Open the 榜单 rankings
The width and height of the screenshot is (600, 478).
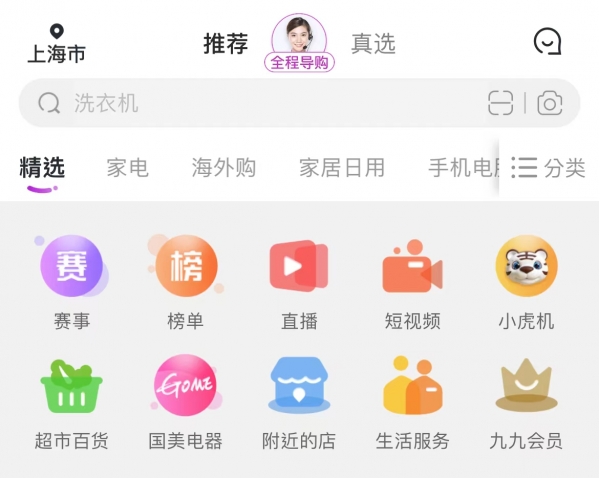[x=185, y=280]
